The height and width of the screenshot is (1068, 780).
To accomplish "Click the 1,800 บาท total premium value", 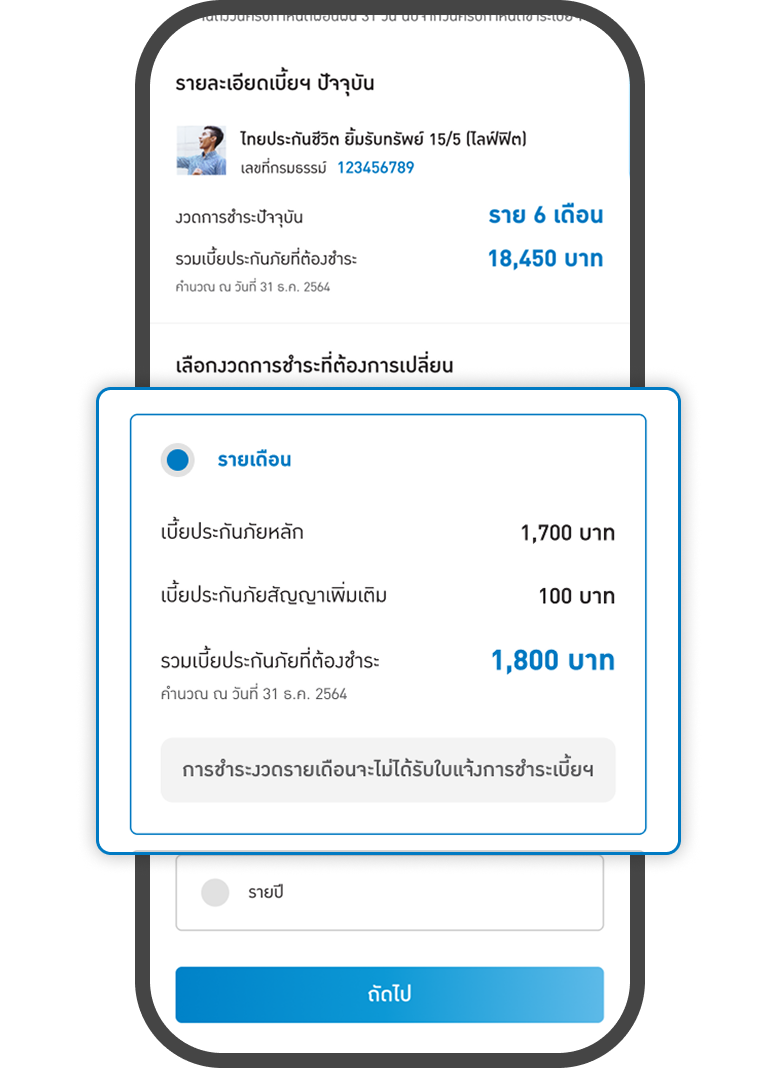I will pyautogui.click(x=551, y=658).
